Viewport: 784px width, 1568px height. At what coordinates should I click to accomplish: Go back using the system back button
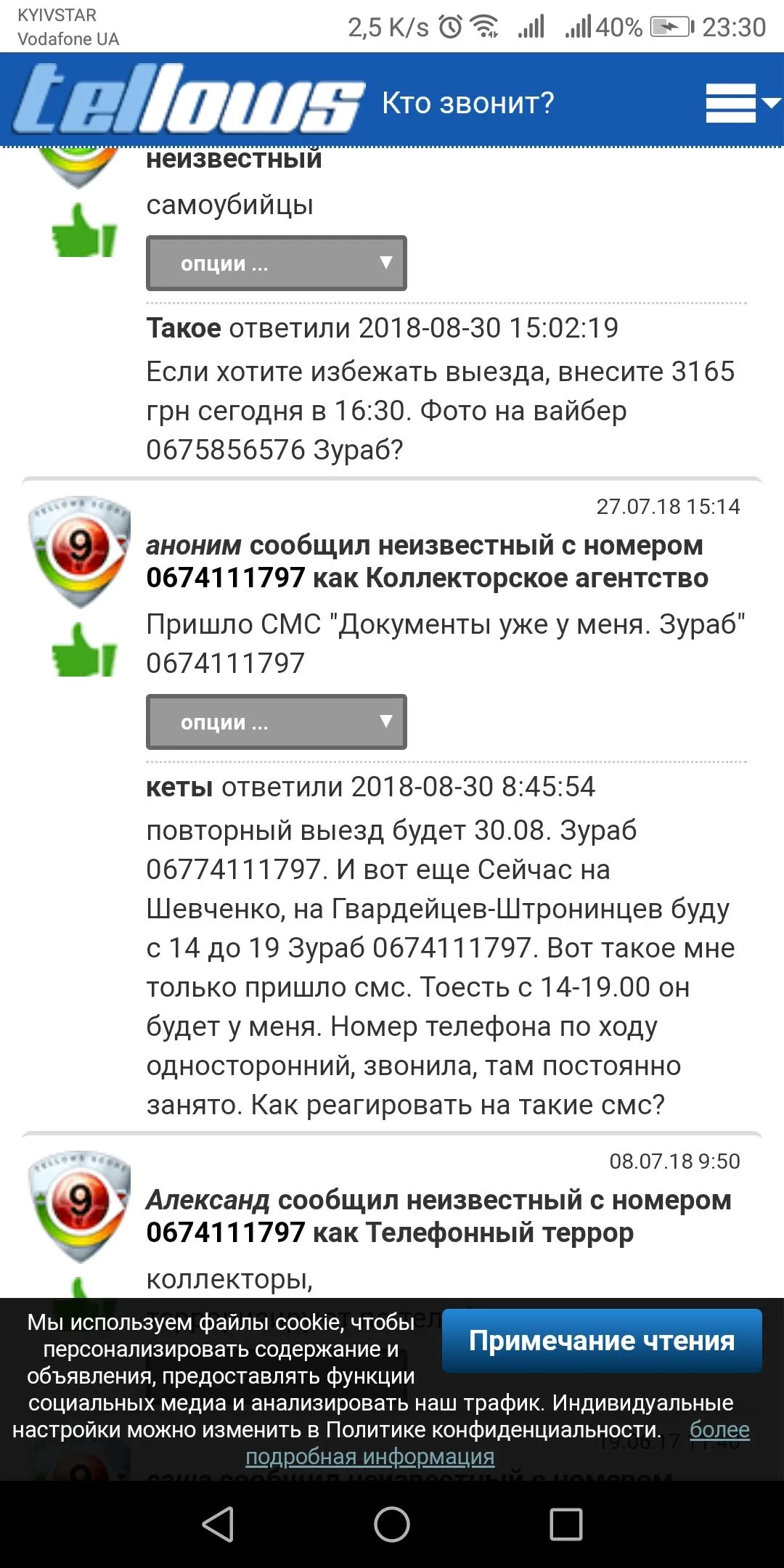pyautogui.click(x=218, y=1524)
